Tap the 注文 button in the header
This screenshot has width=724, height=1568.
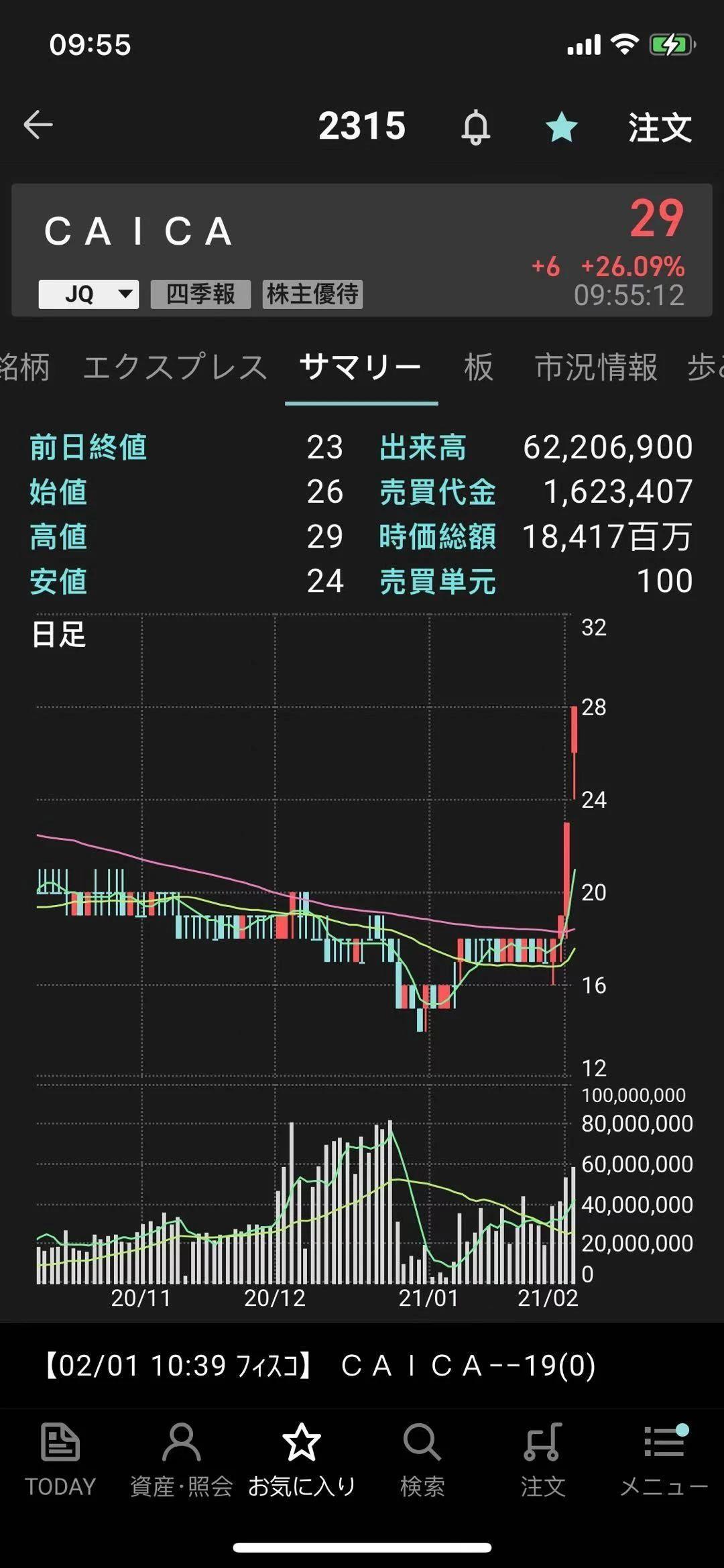pyautogui.click(x=660, y=127)
